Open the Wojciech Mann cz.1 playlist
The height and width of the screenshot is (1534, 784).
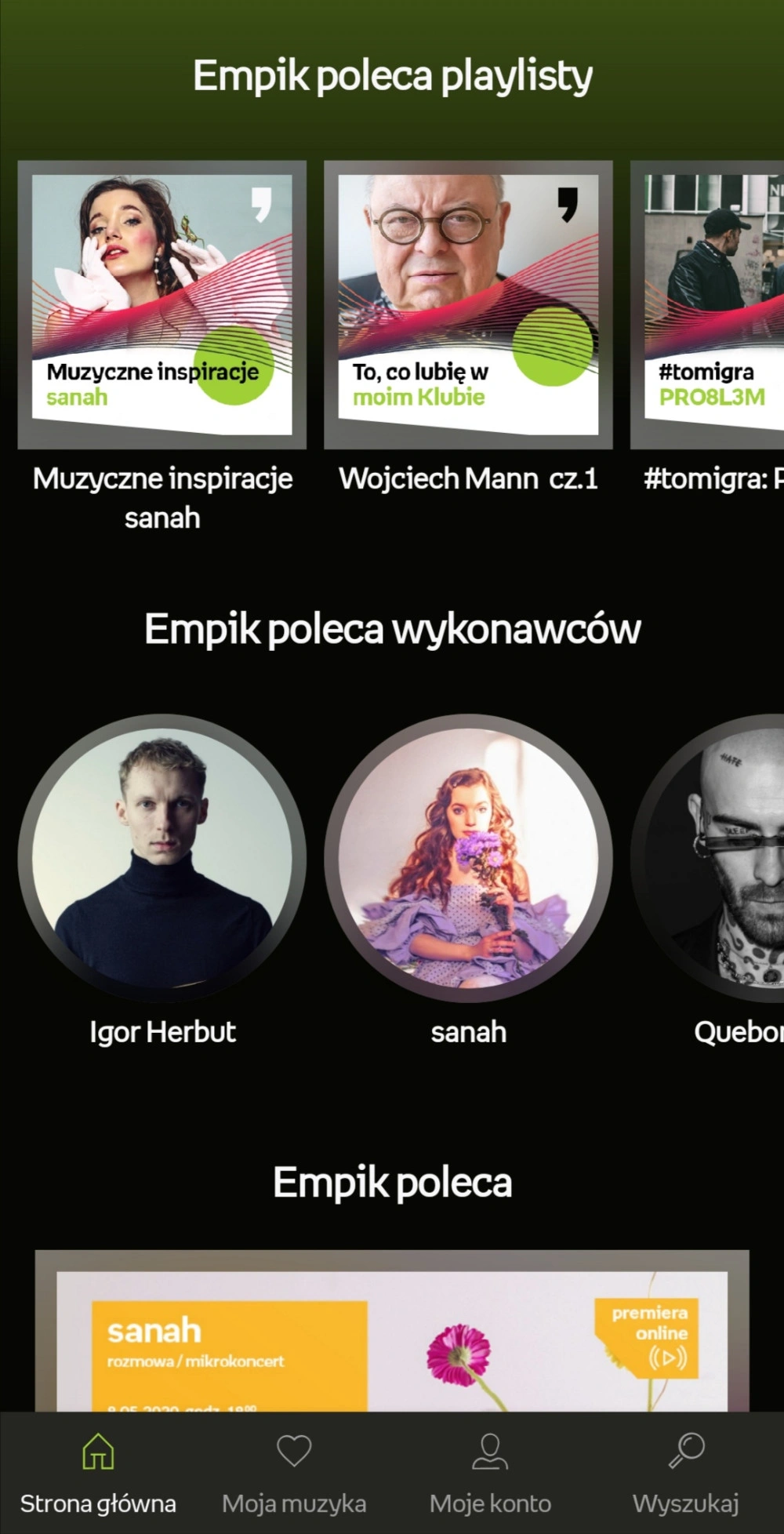click(x=468, y=304)
